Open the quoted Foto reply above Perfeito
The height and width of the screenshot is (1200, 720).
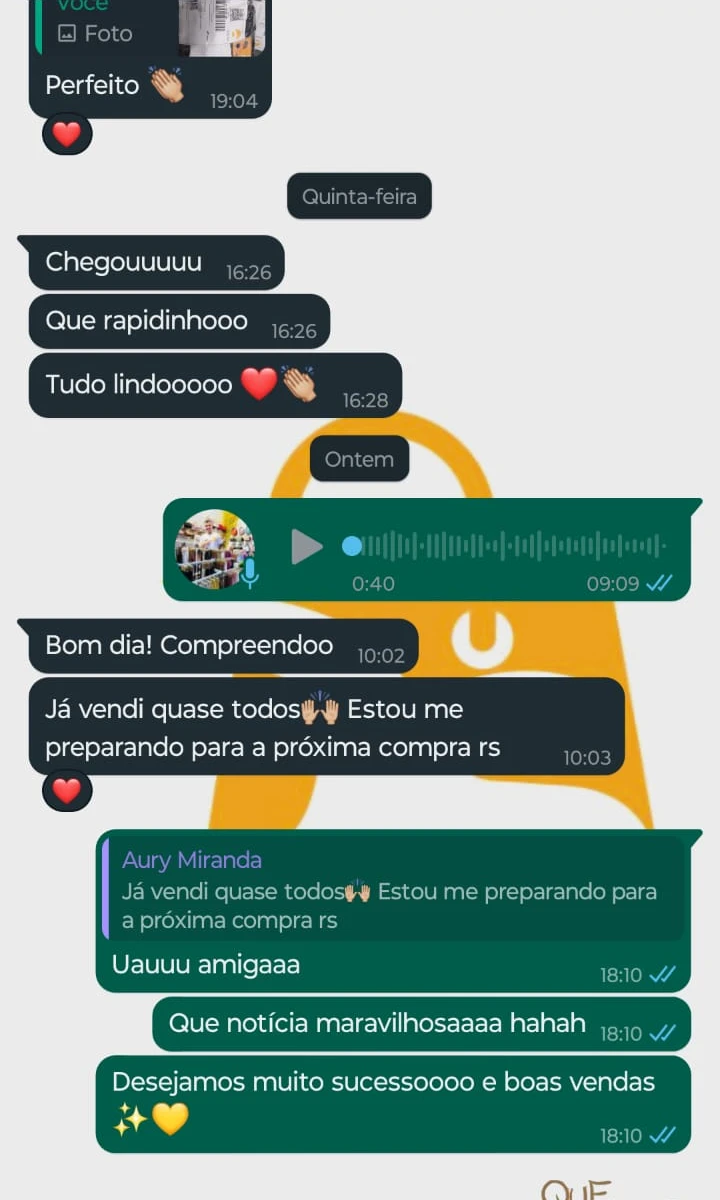150,30
